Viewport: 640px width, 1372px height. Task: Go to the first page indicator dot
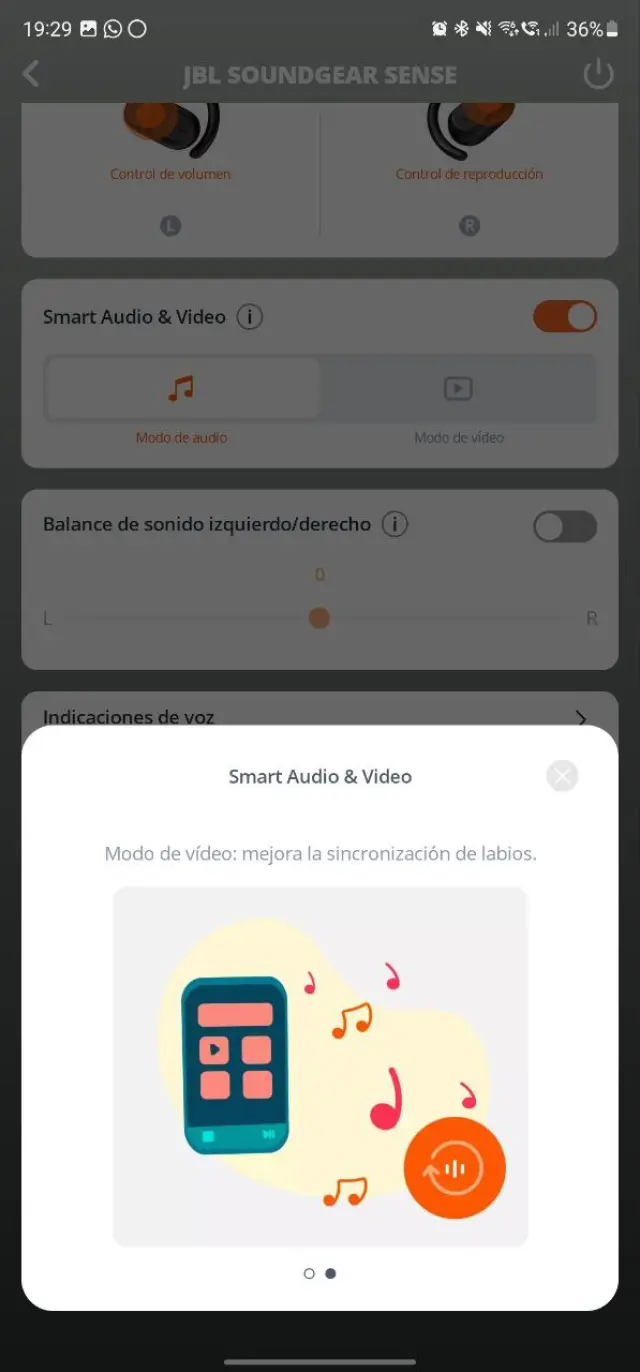pyautogui.click(x=309, y=1273)
